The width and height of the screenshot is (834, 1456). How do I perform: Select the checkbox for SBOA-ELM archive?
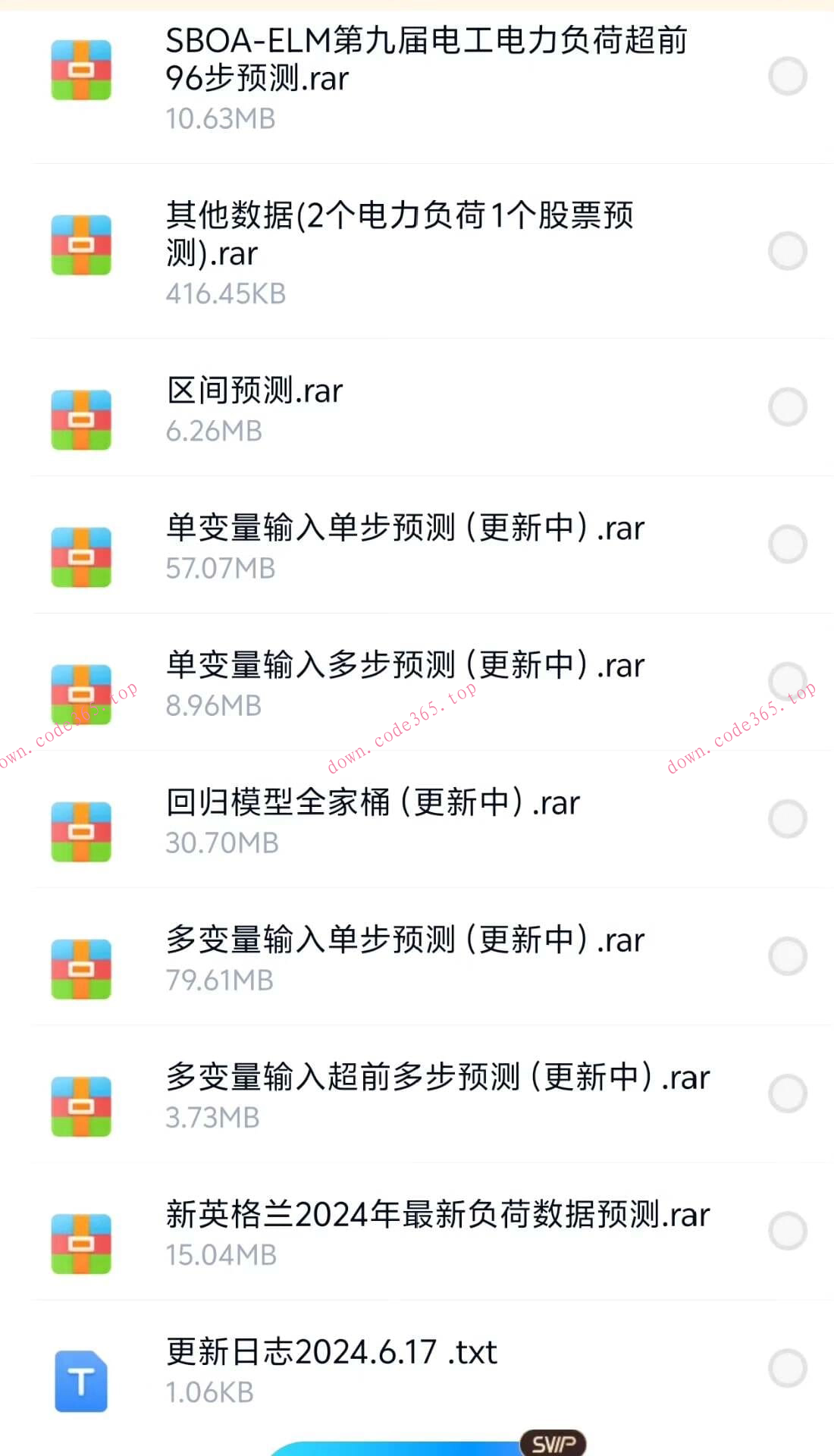[x=789, y=76]
